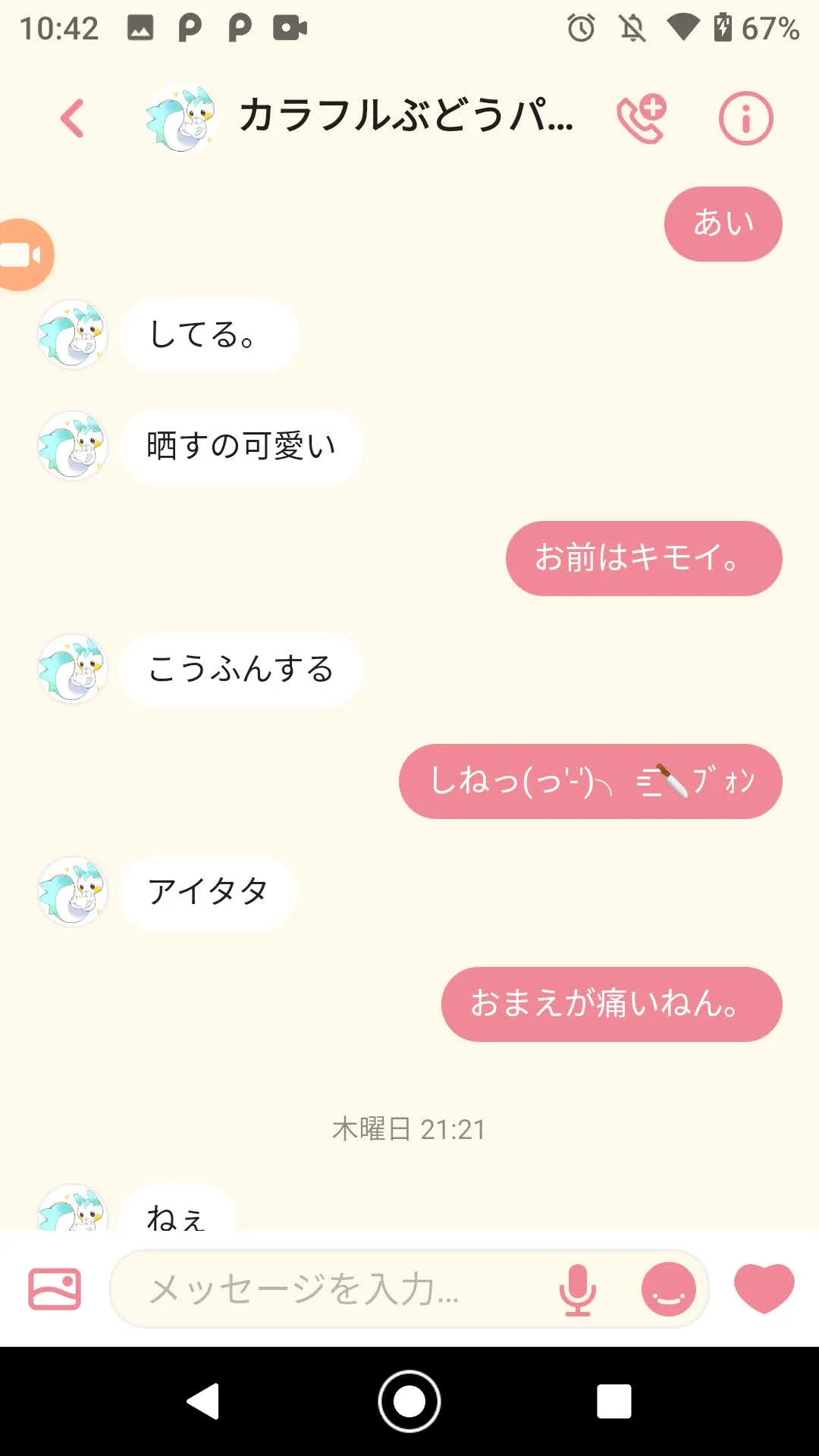Open the profile avatar beside してる。
Viewport: 819px width, 1456px height.
pyautogui.click(x=73, y=334)
